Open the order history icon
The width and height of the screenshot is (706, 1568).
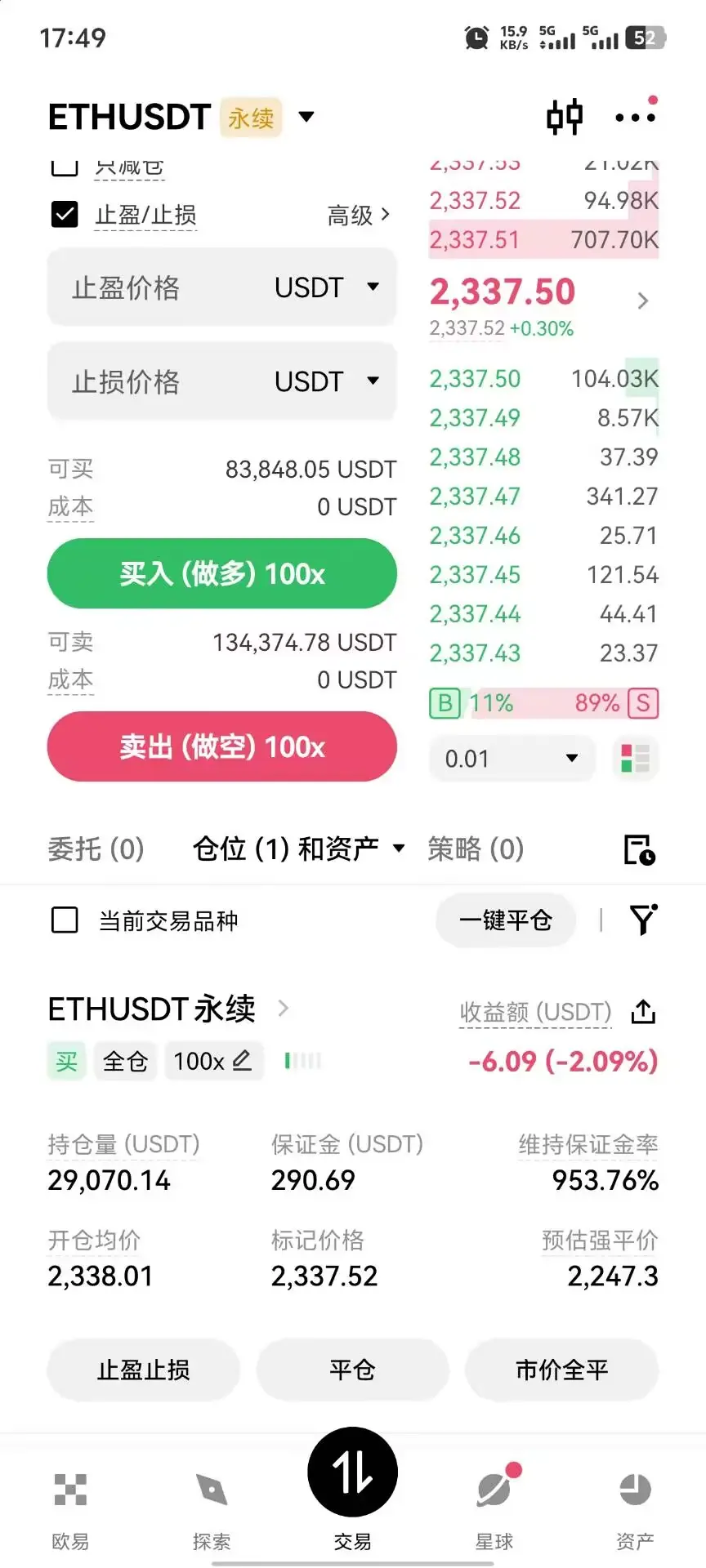click(x=639, y=850)
